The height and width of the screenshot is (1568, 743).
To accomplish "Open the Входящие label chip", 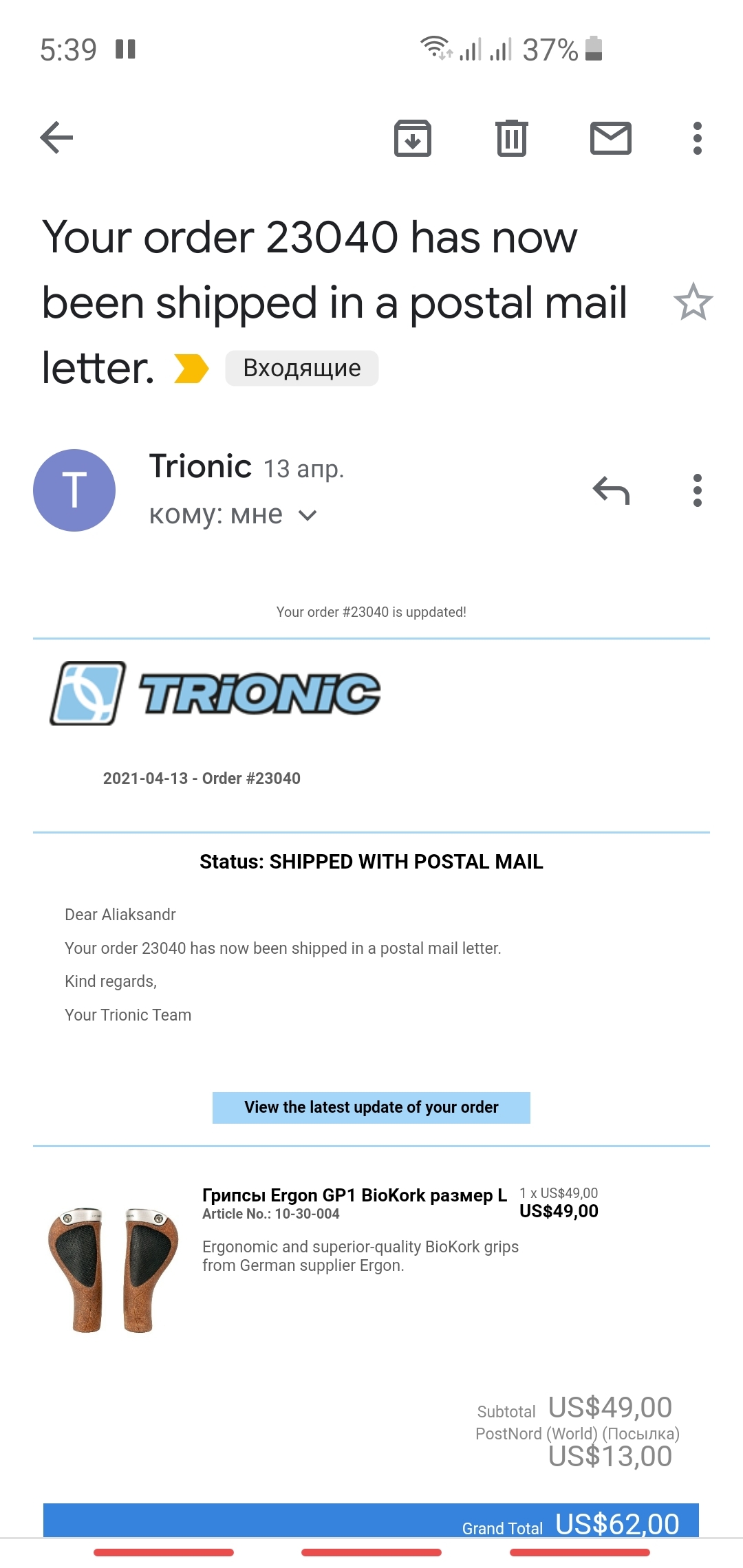I will 302,368.
